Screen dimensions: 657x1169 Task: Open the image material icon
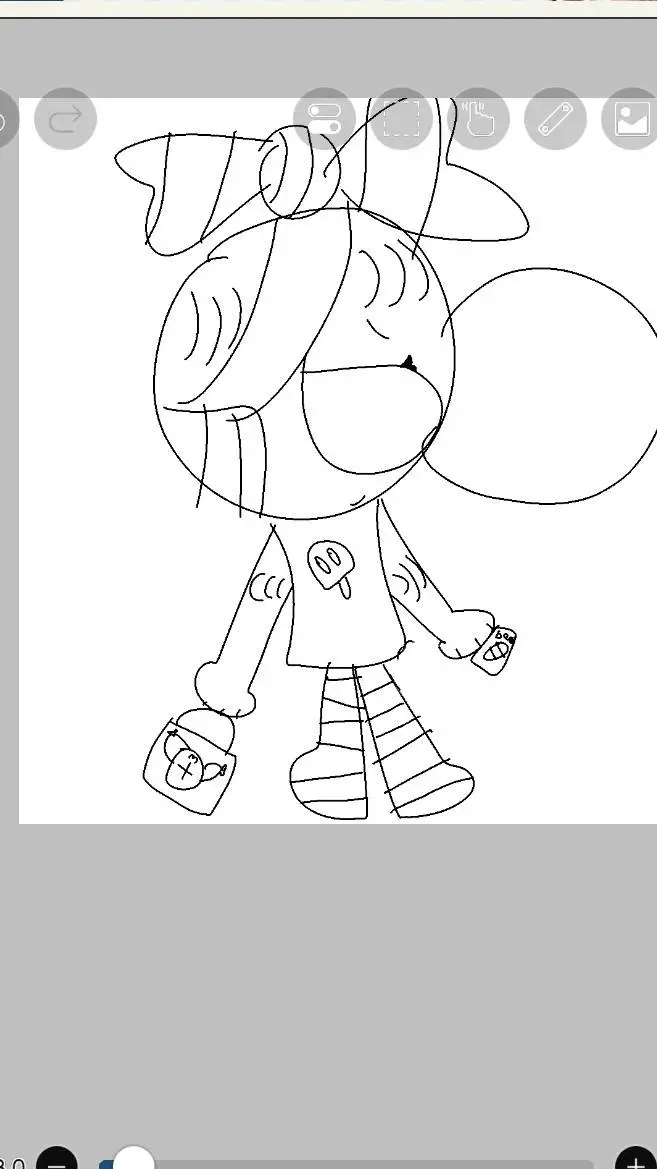630,120
